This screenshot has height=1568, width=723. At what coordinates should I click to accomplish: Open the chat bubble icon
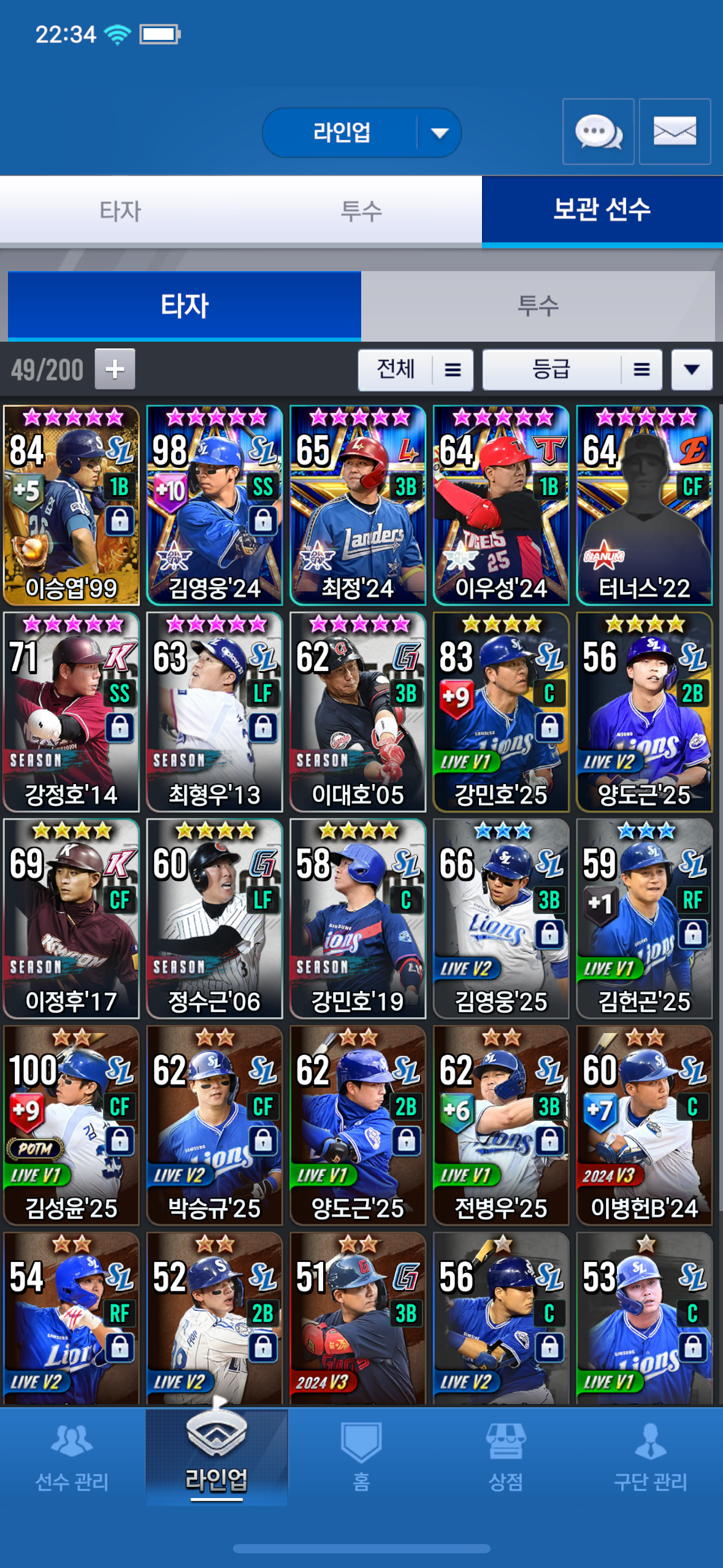598,132
